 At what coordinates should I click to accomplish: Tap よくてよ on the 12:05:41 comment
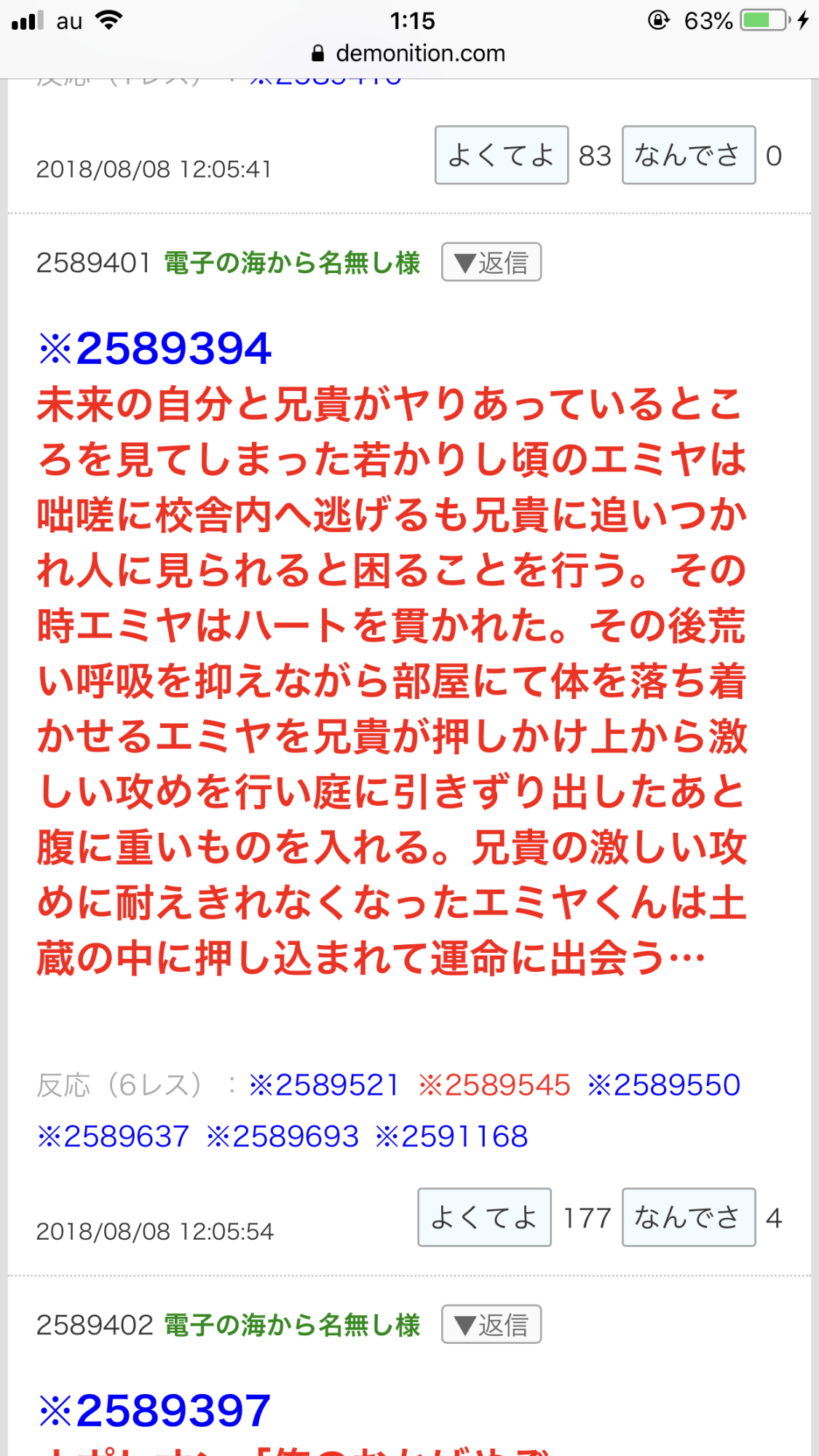(x=501, y=155)
